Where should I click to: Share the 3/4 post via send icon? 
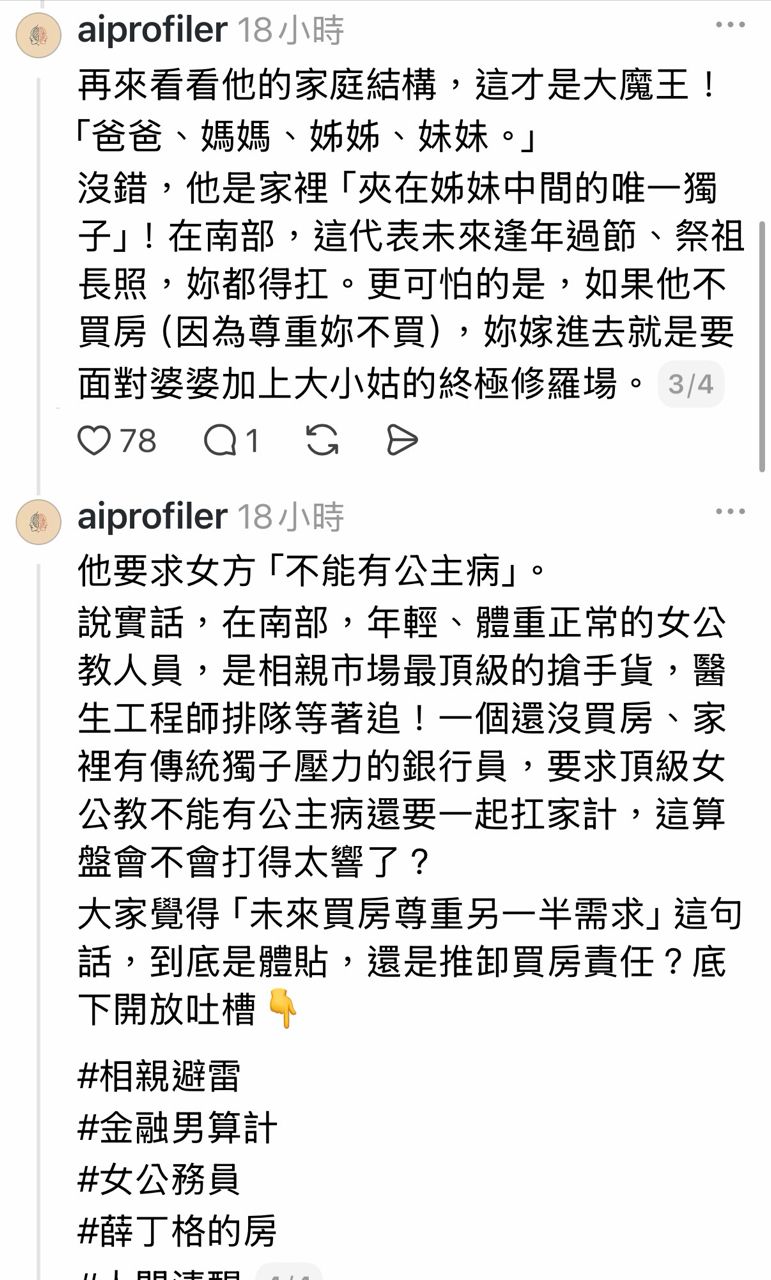[x=402, y=440]
